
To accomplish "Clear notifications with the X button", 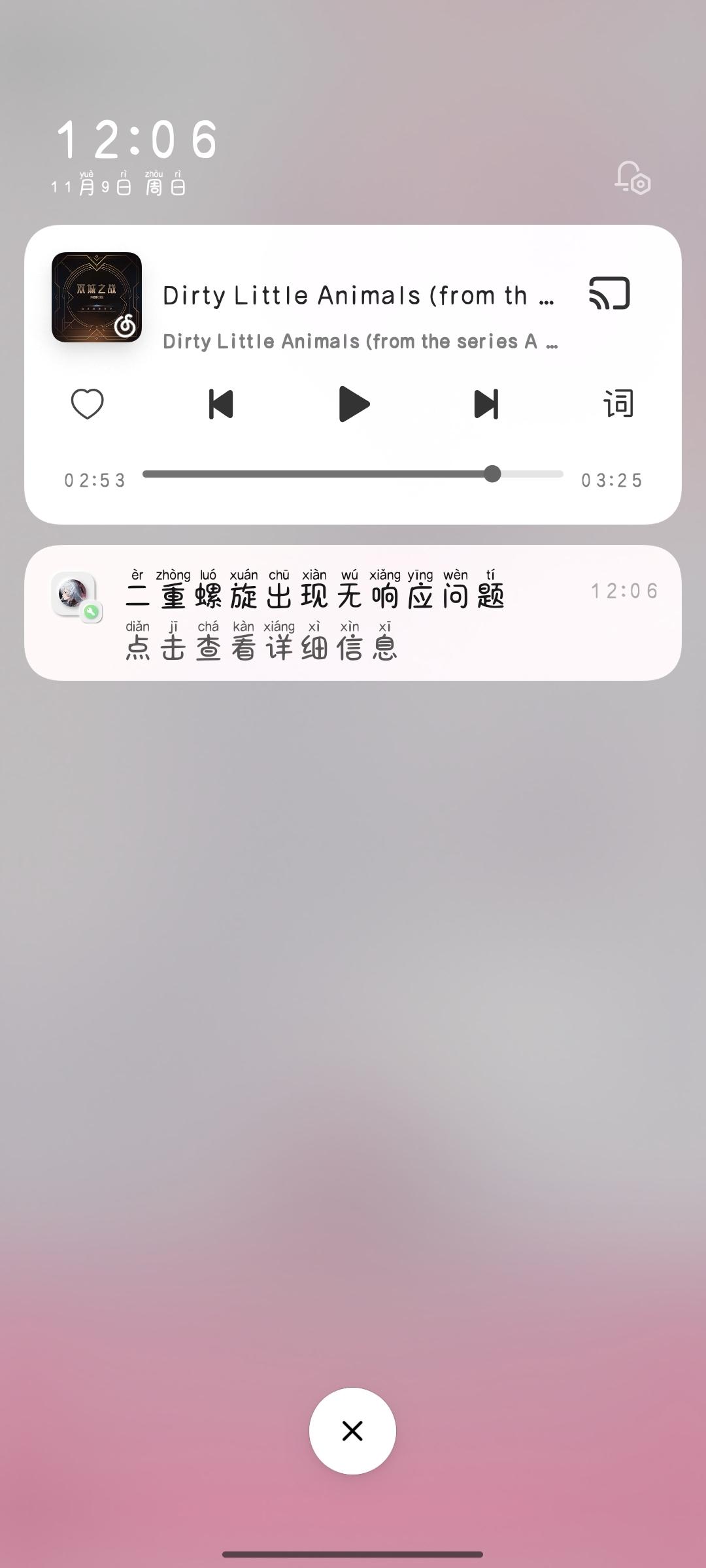I will pyautogui.click(x=352, y=1431).
